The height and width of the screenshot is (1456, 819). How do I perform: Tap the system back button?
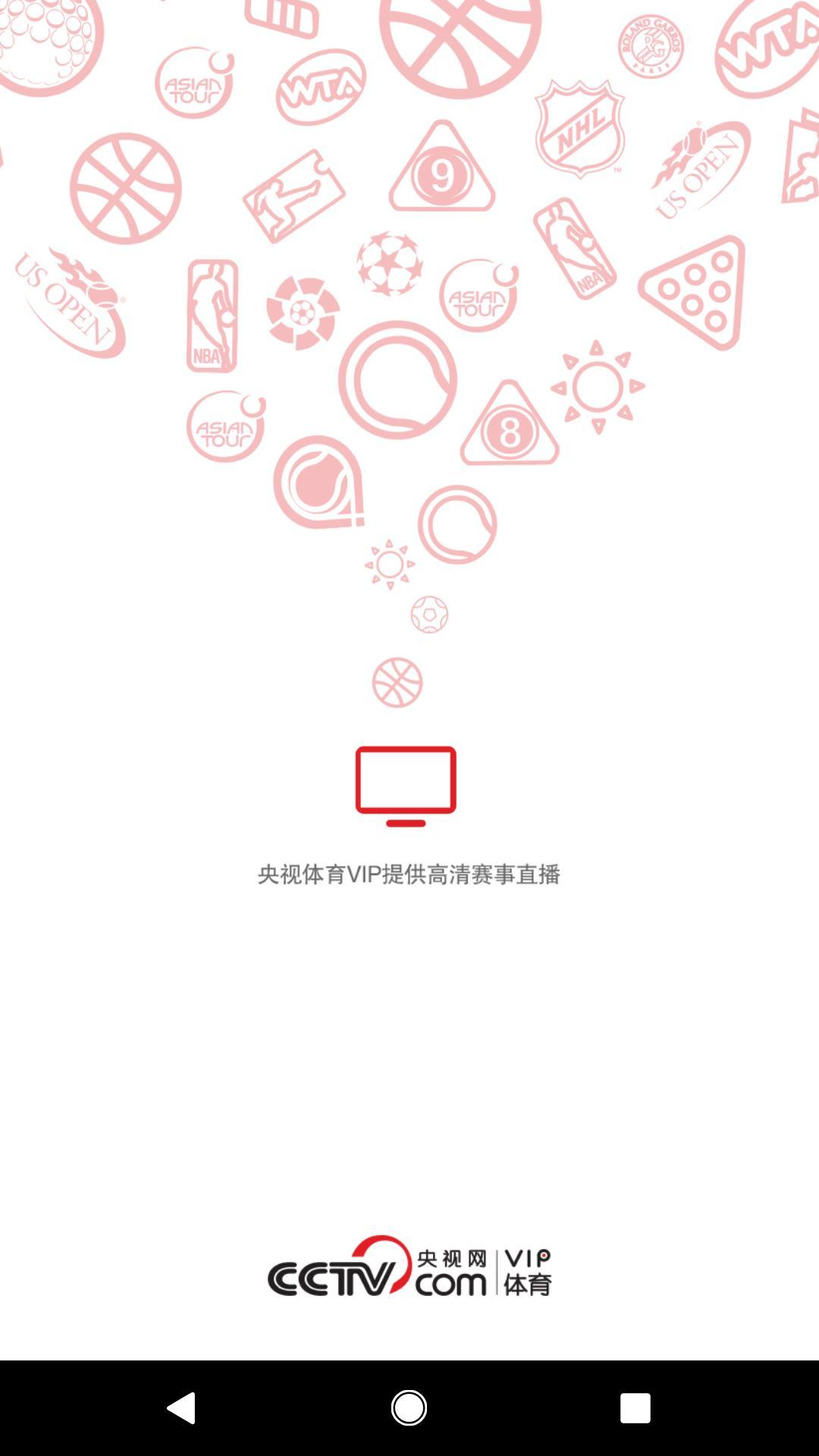click(x=182, y=1407)
